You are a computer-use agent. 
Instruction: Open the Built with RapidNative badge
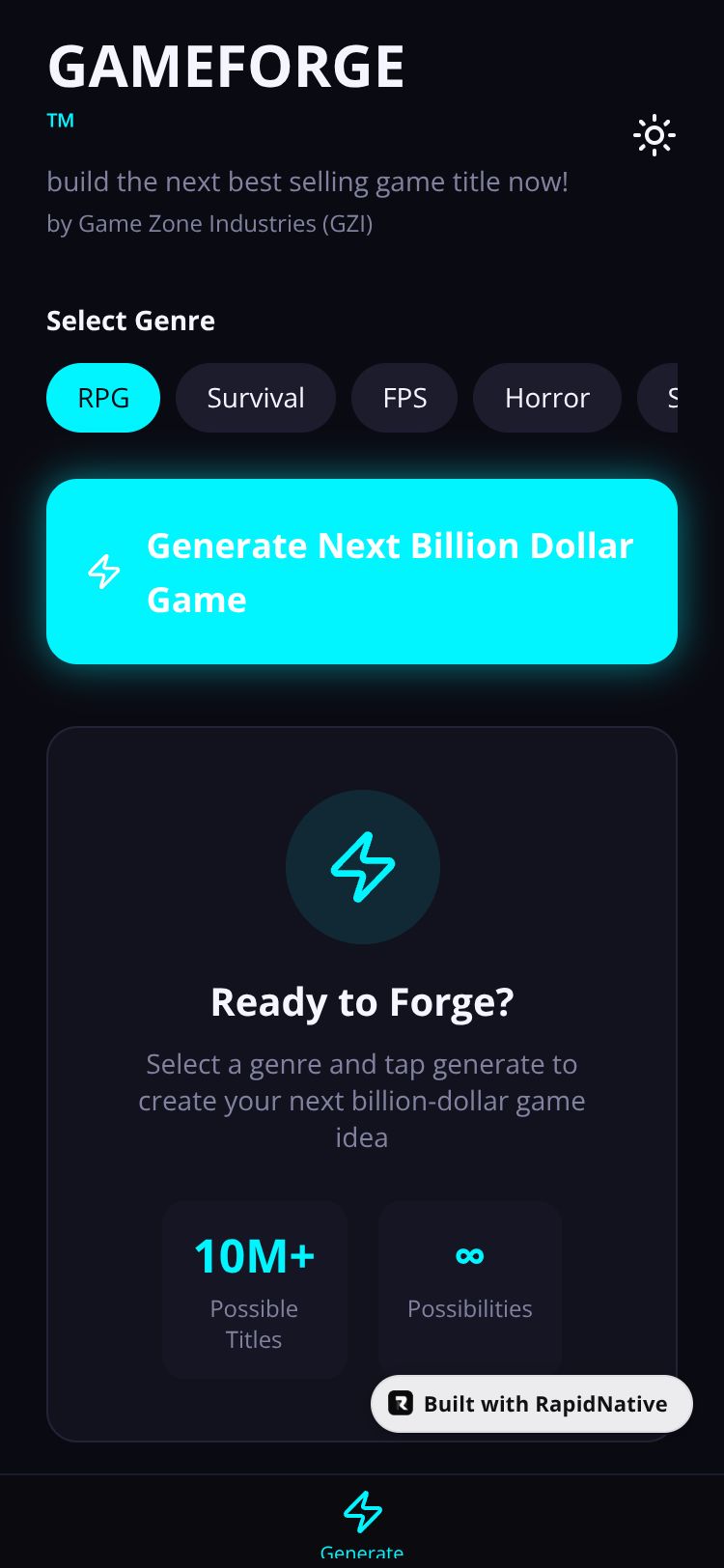pyautogui.click(x=532, y=1404)
